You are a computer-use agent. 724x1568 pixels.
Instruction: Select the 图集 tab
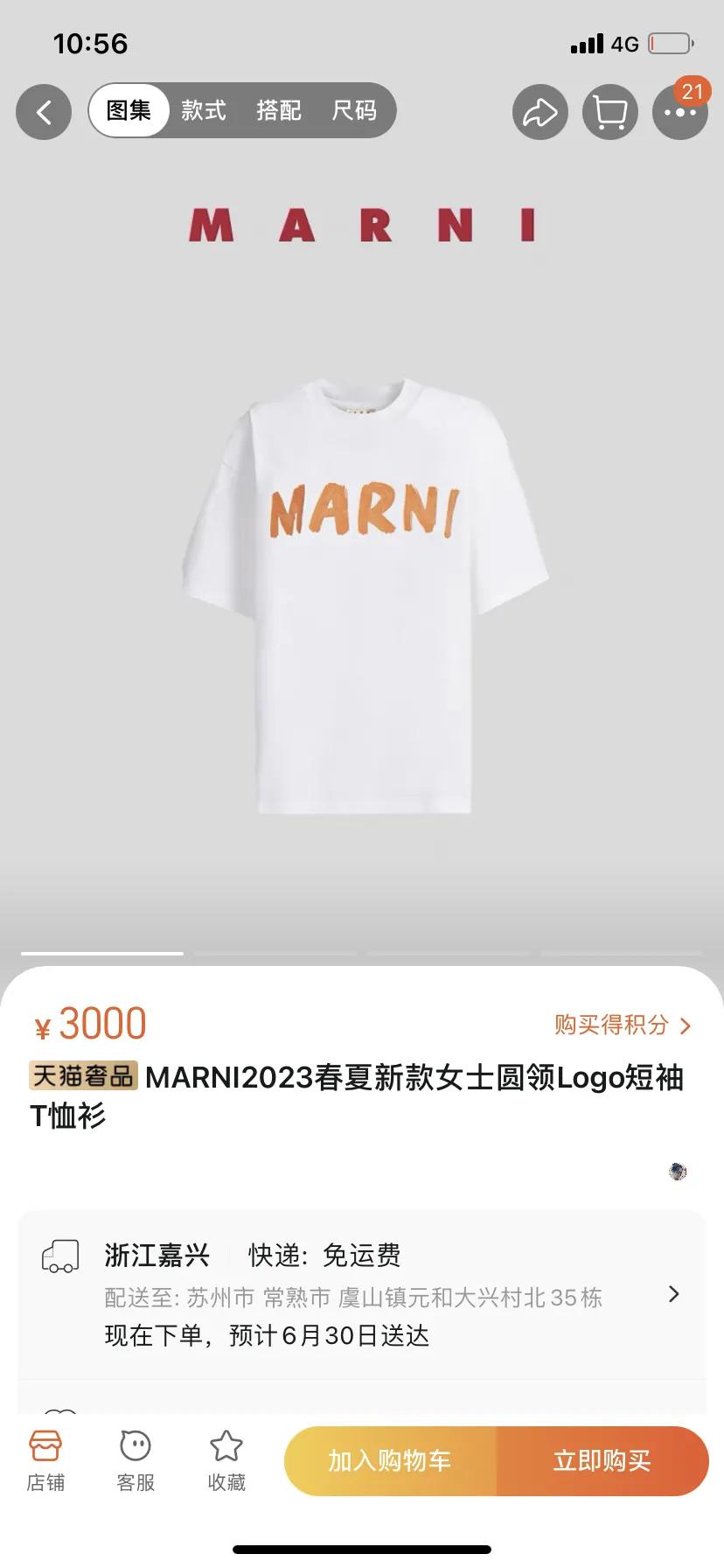pos(129,111)
